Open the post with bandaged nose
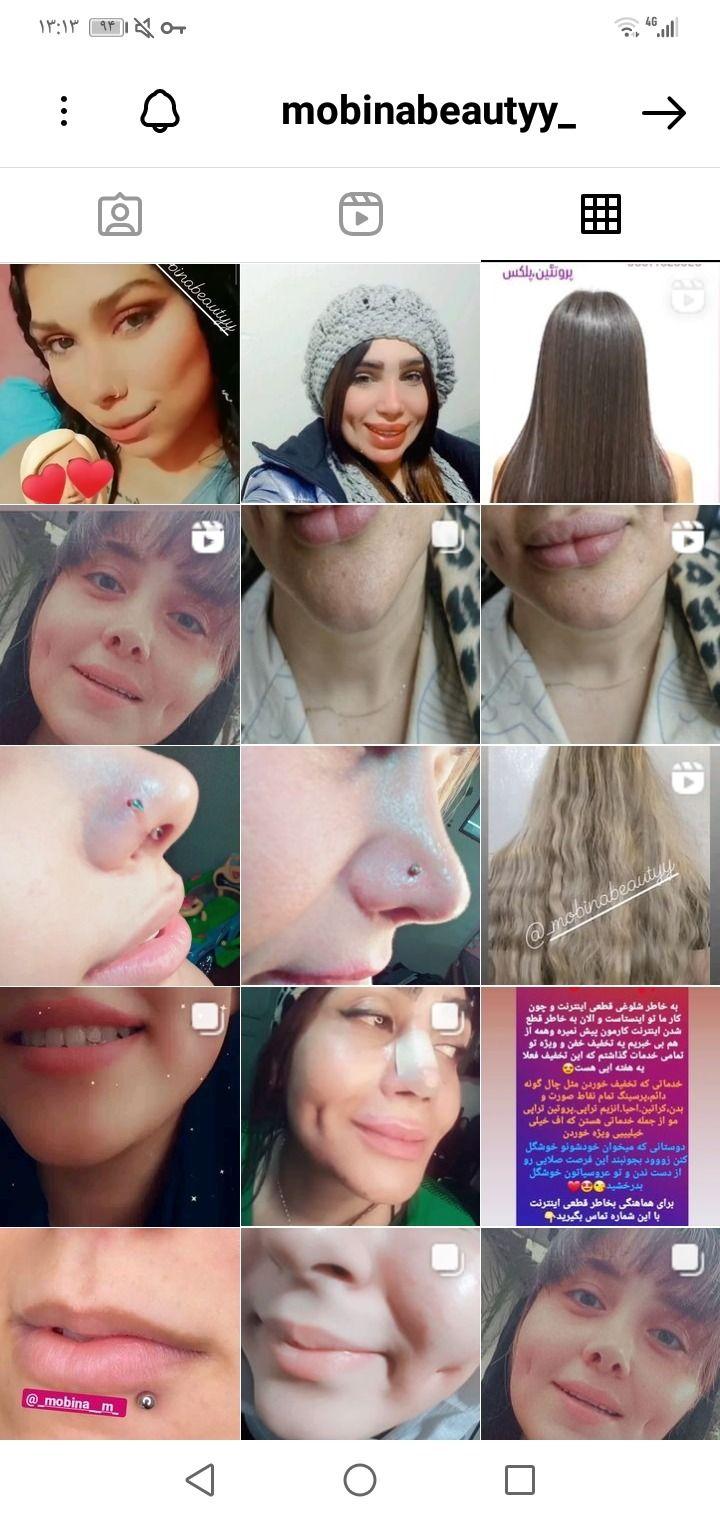This screenshot has height=1520, width=720. click(360, 1106)
